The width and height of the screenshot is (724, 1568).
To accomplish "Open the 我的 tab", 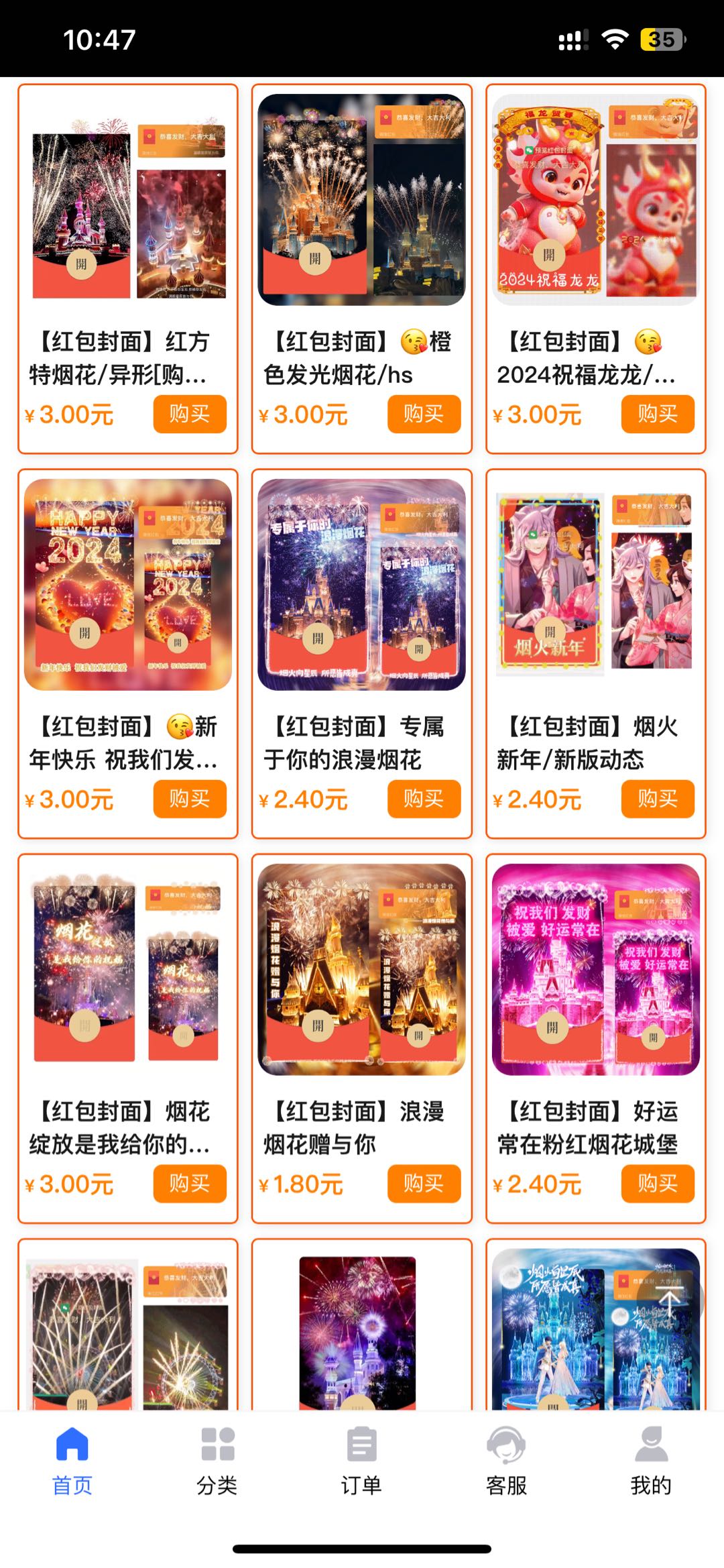I will 650,1462.
